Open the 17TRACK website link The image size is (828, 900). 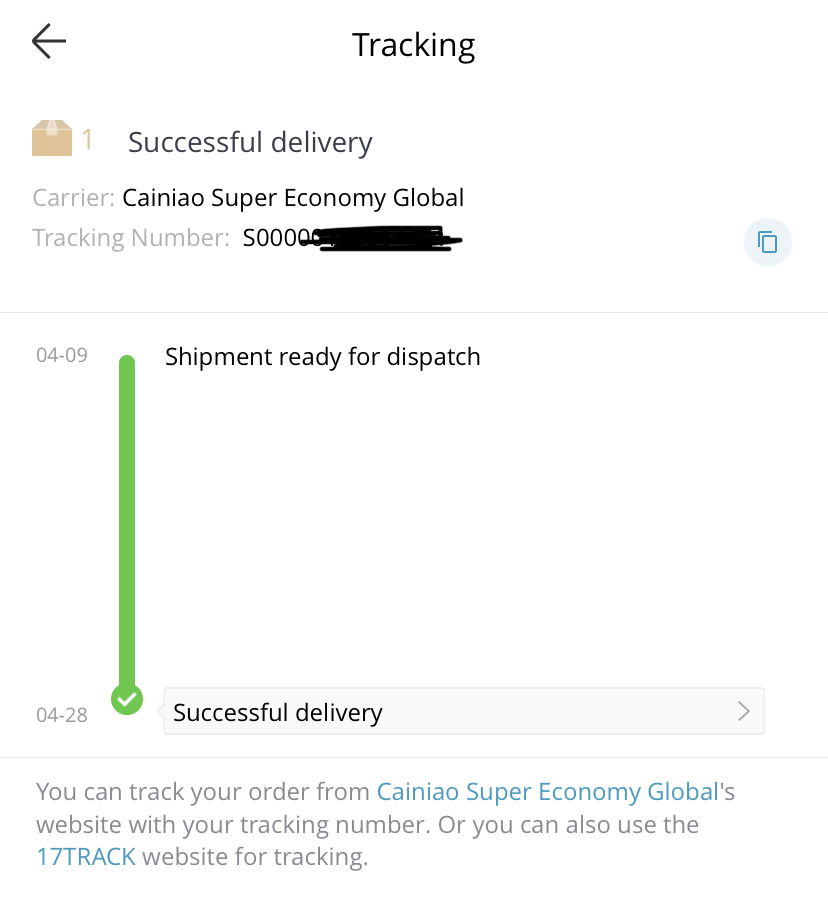click(86, 857)
